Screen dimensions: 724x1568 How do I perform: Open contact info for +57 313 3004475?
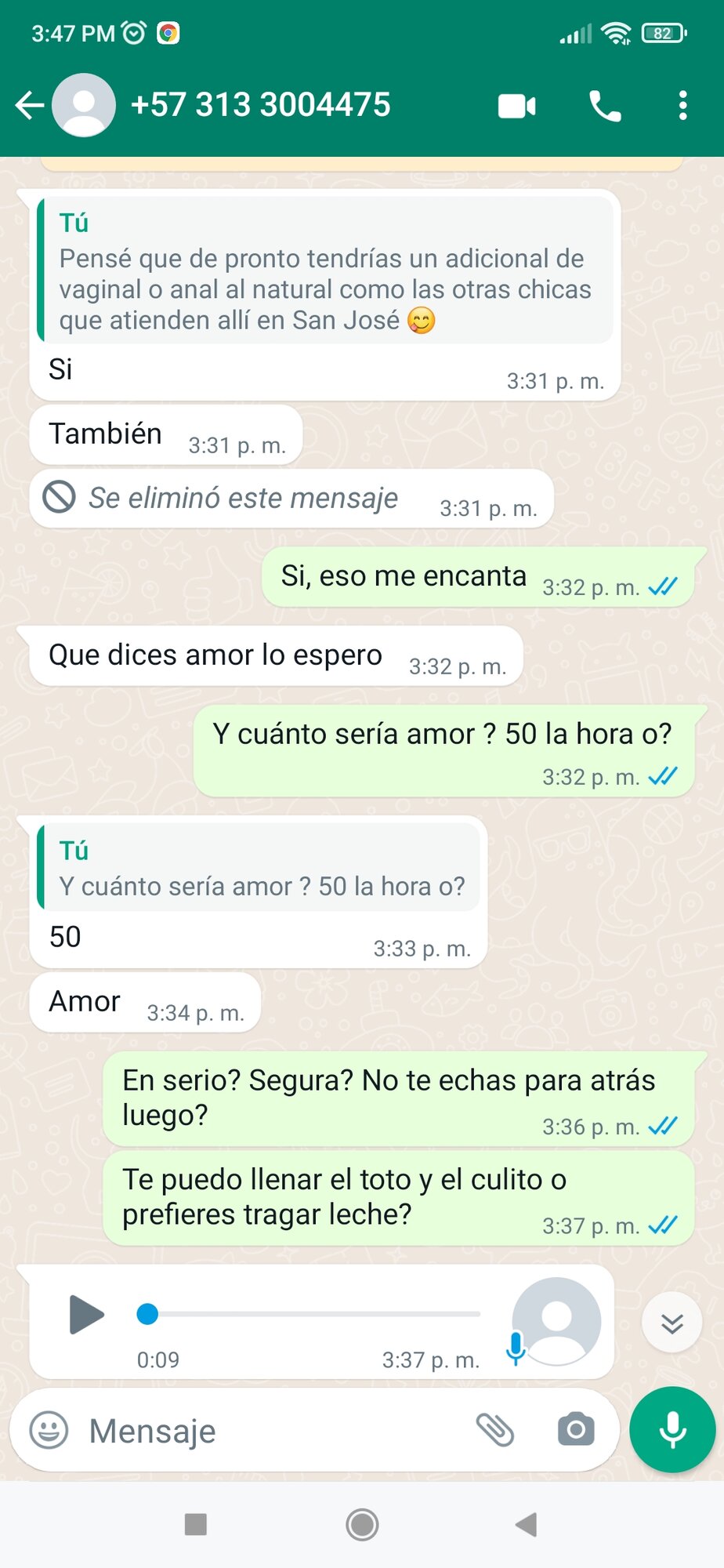(x=261, y=104)
